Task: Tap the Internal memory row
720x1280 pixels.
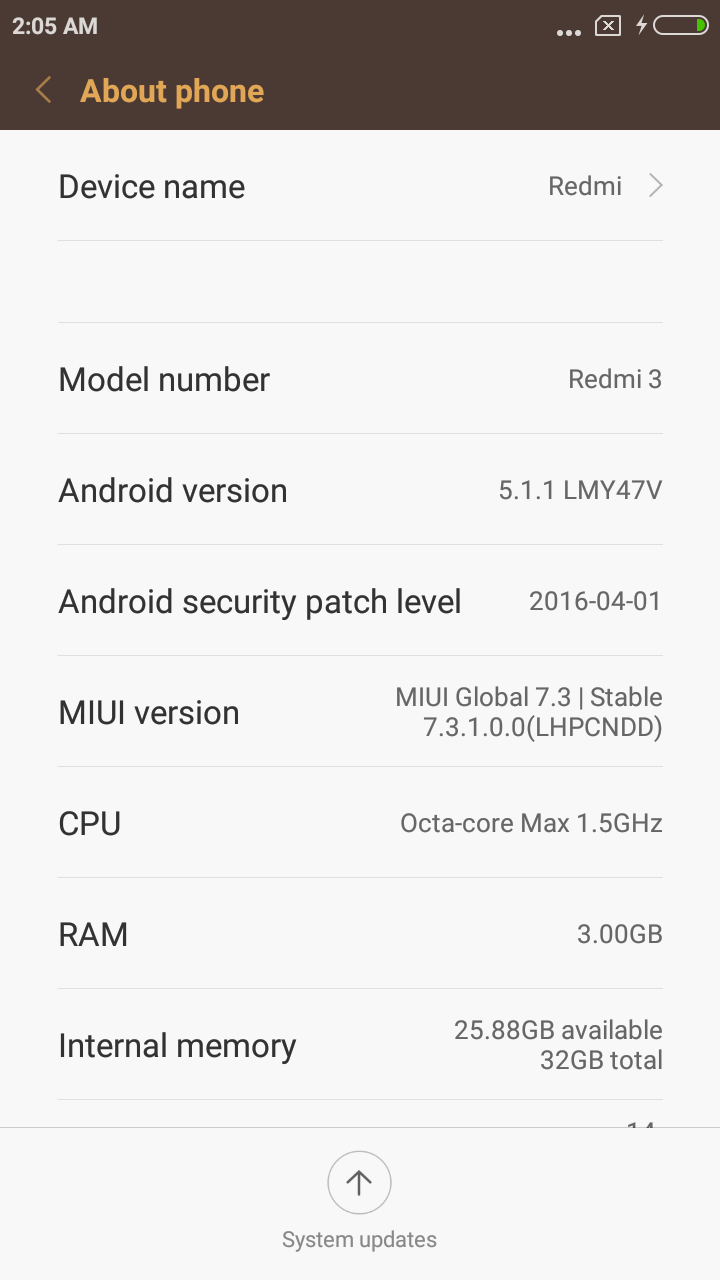Action: click(x=360, y=1045)
